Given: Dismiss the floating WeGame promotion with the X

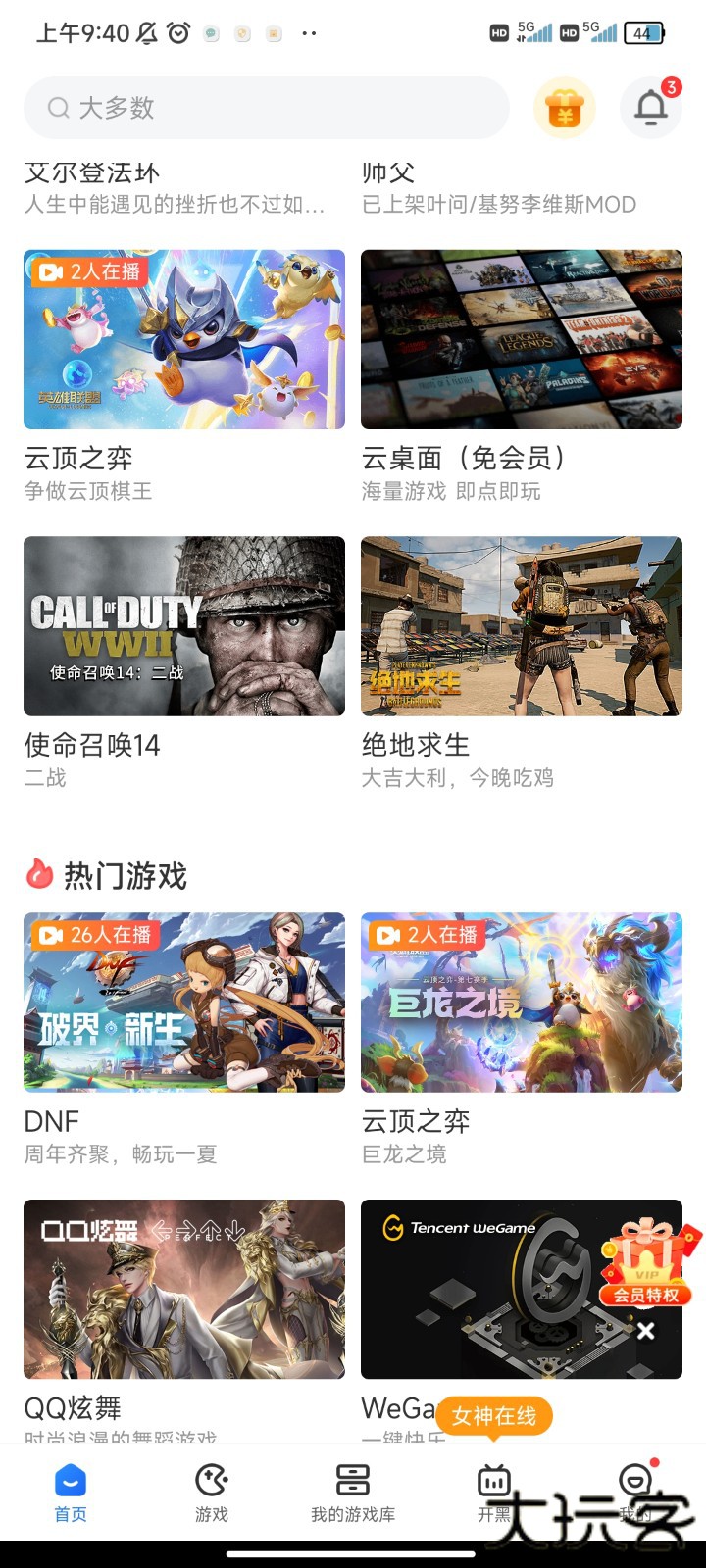Looking at the screenshot, I should coord(644,1330).
